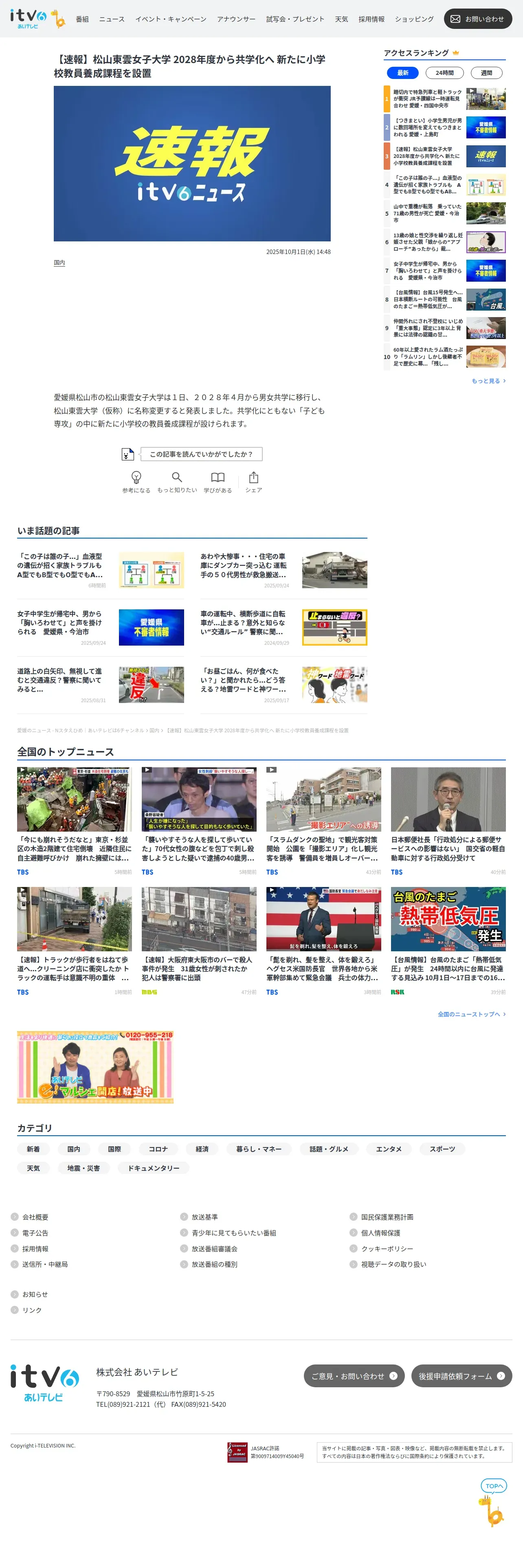Open the ニュース menu in the header
This screenshot has height=1568, width=523.
pos(112,20)
